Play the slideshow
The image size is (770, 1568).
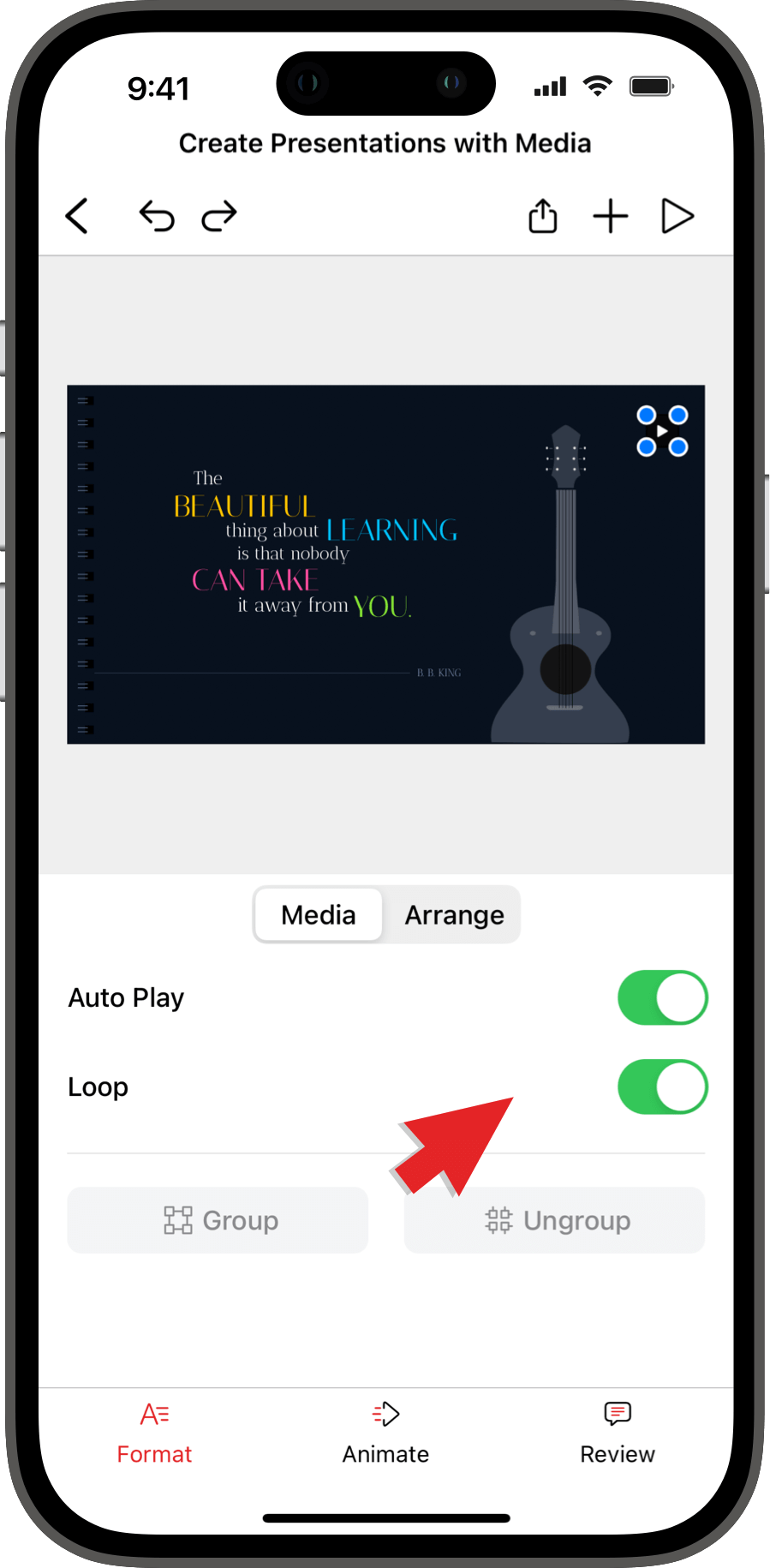[677, 216]
